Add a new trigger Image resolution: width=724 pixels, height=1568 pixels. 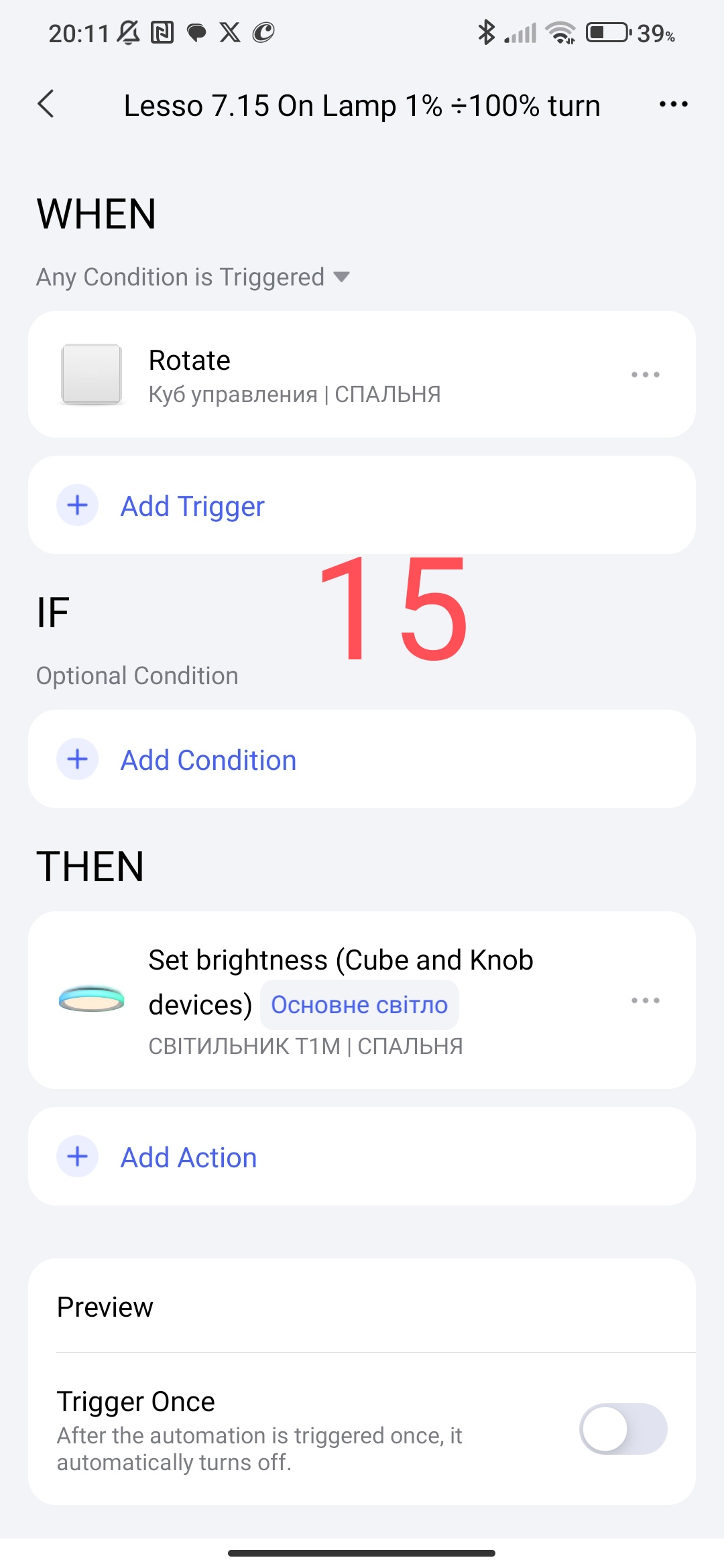tap(192, 506)
